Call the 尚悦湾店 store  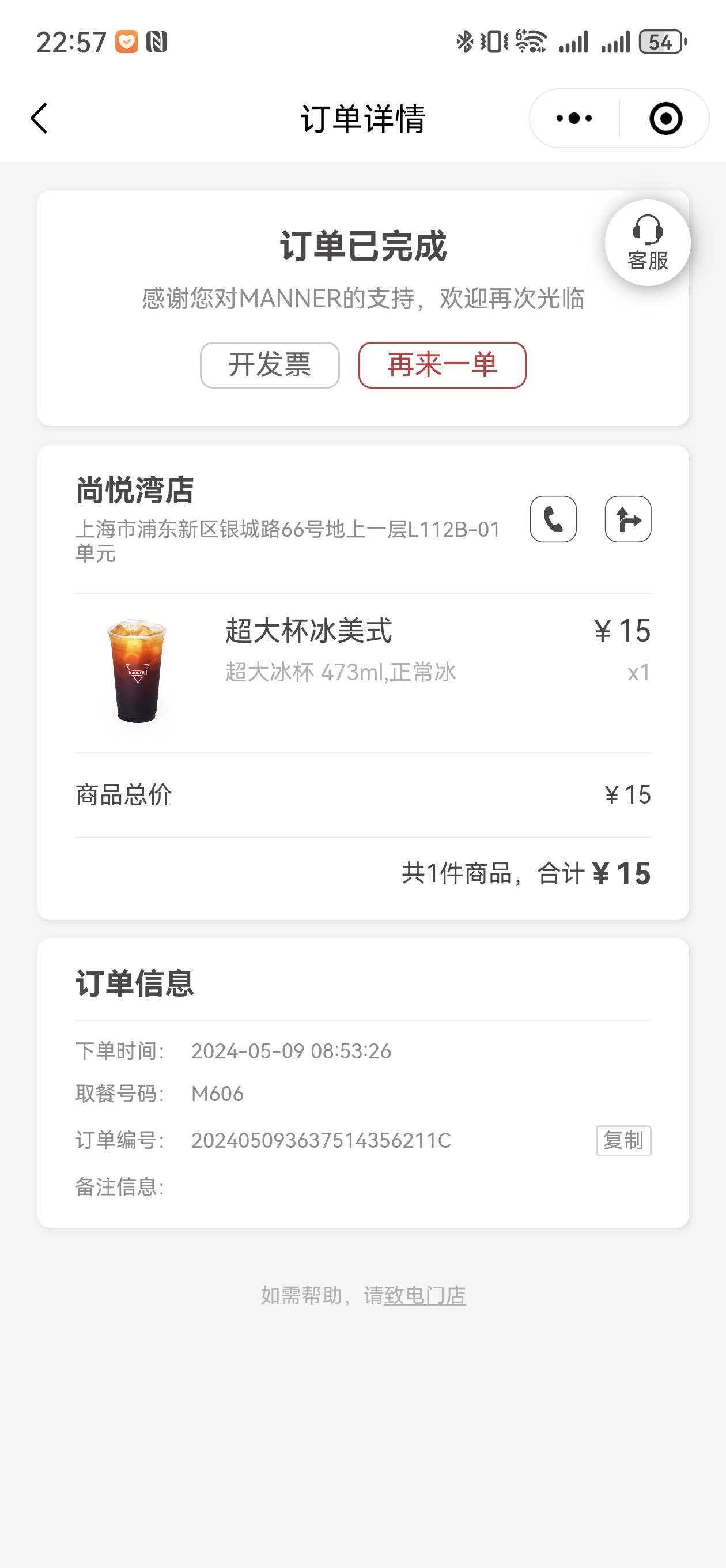coord(553,519)
